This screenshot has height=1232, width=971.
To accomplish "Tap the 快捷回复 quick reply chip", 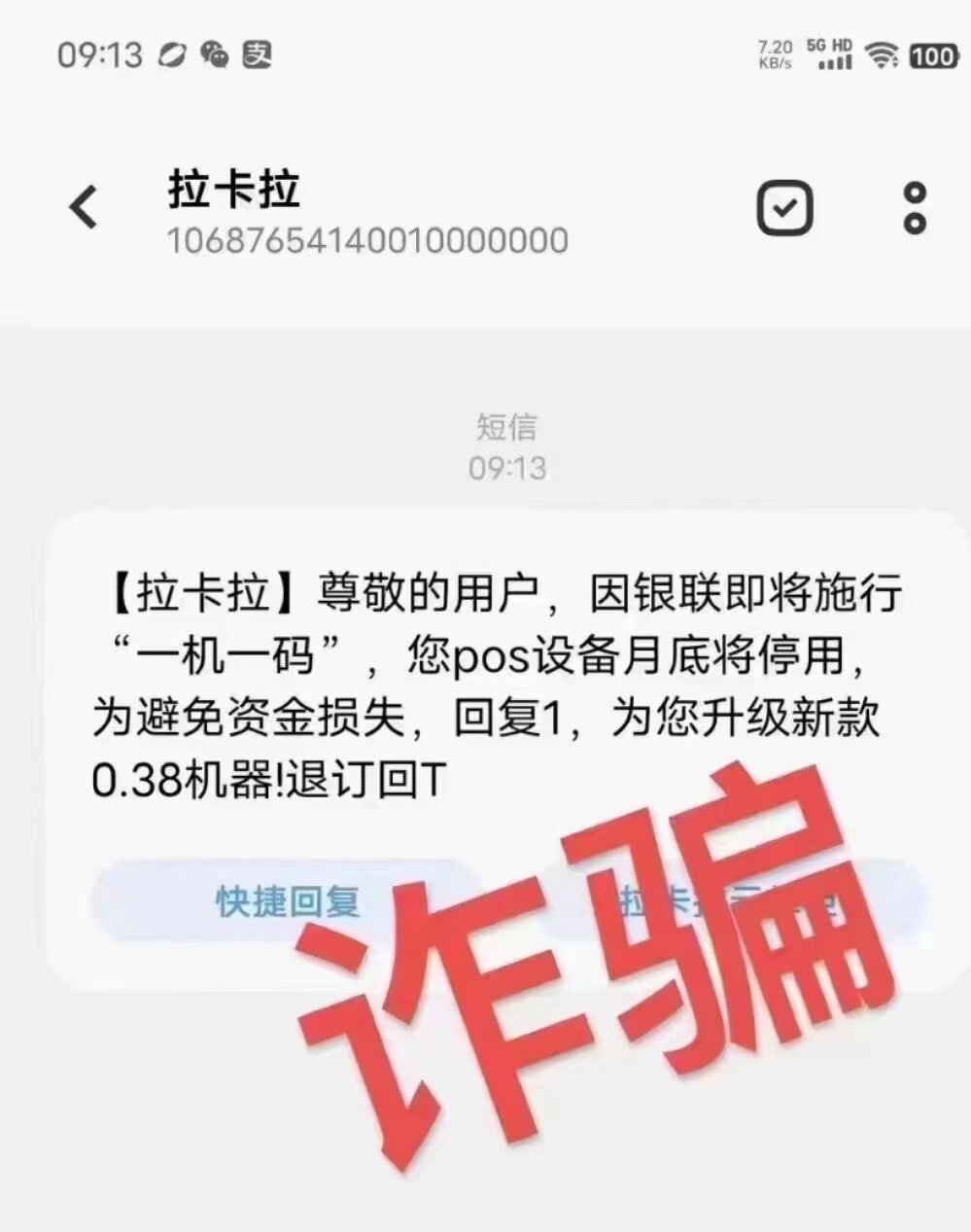I will (287, 901).
